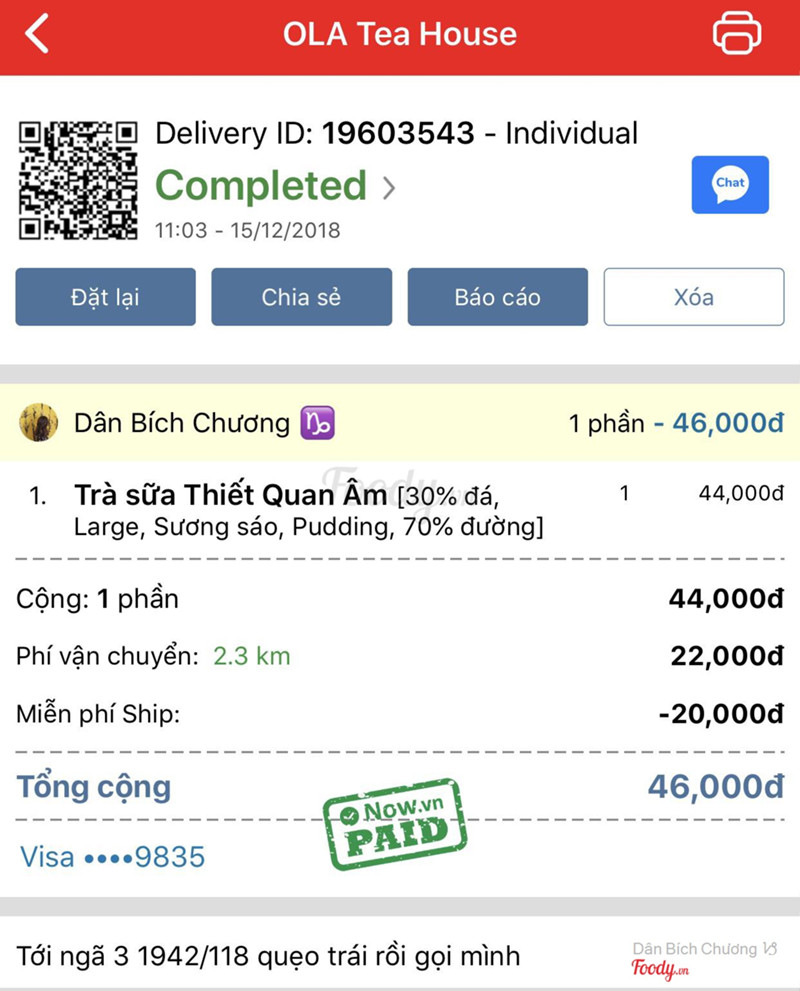Tap Đặt lại to reorder
This screenshot has height=991, width=800.
[x=105, y=297]
